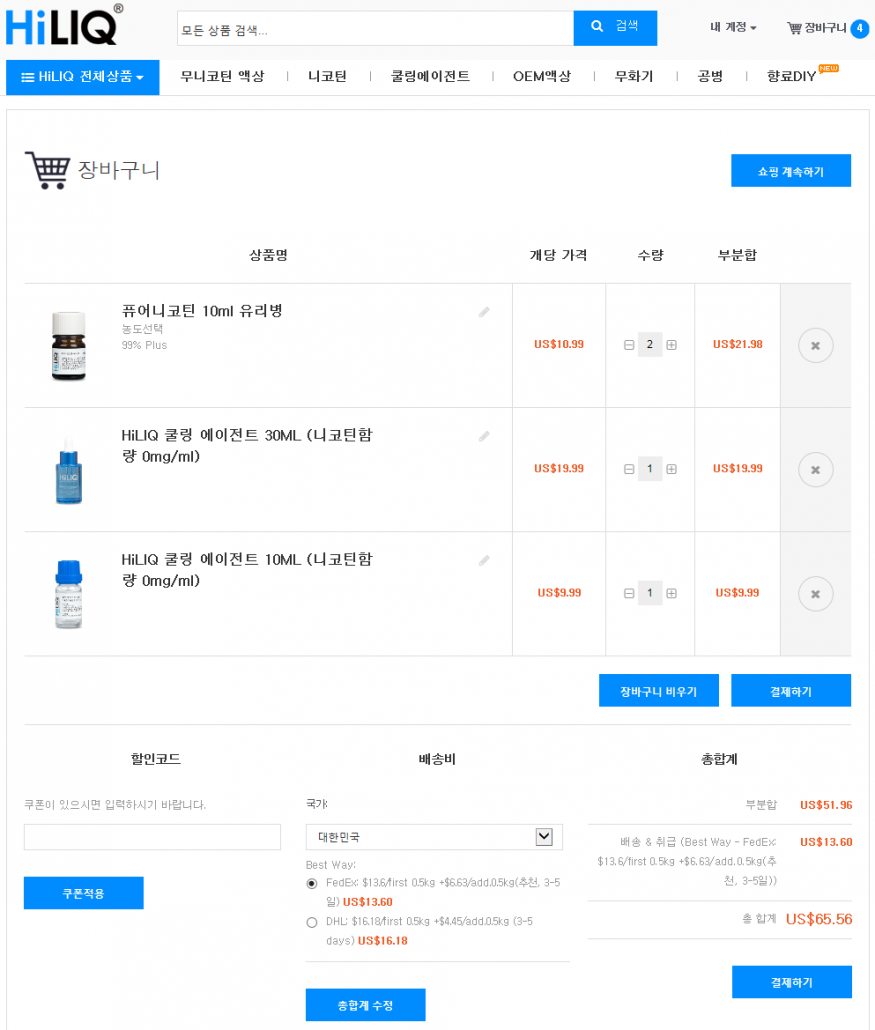Expand the HiLIQ 전체상품 menu
This screenshot has width=875, height=1030.
(82, 77)
